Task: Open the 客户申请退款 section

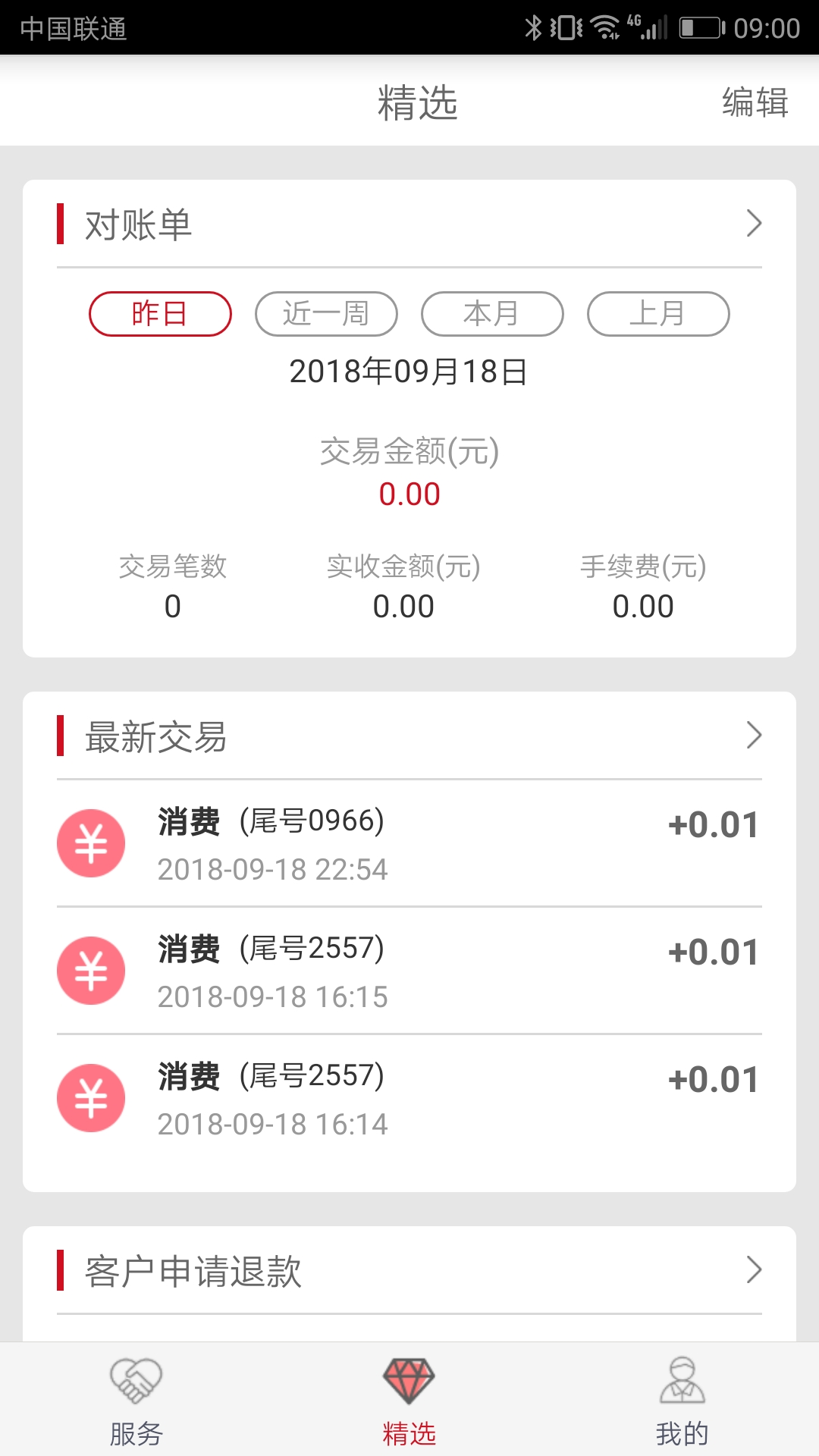Action: [x=409, y=1271]
